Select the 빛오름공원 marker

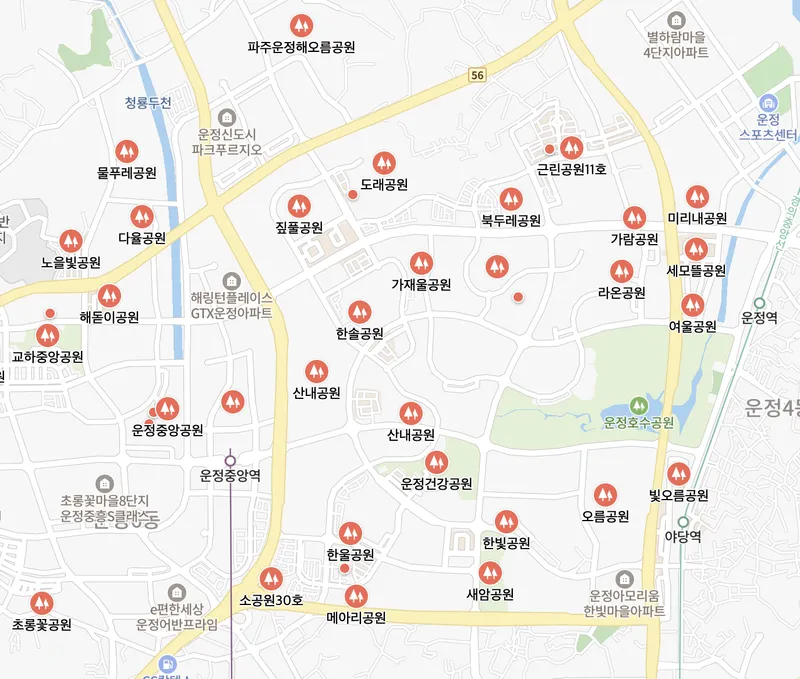pyautogui.click(x=679, y=474)
